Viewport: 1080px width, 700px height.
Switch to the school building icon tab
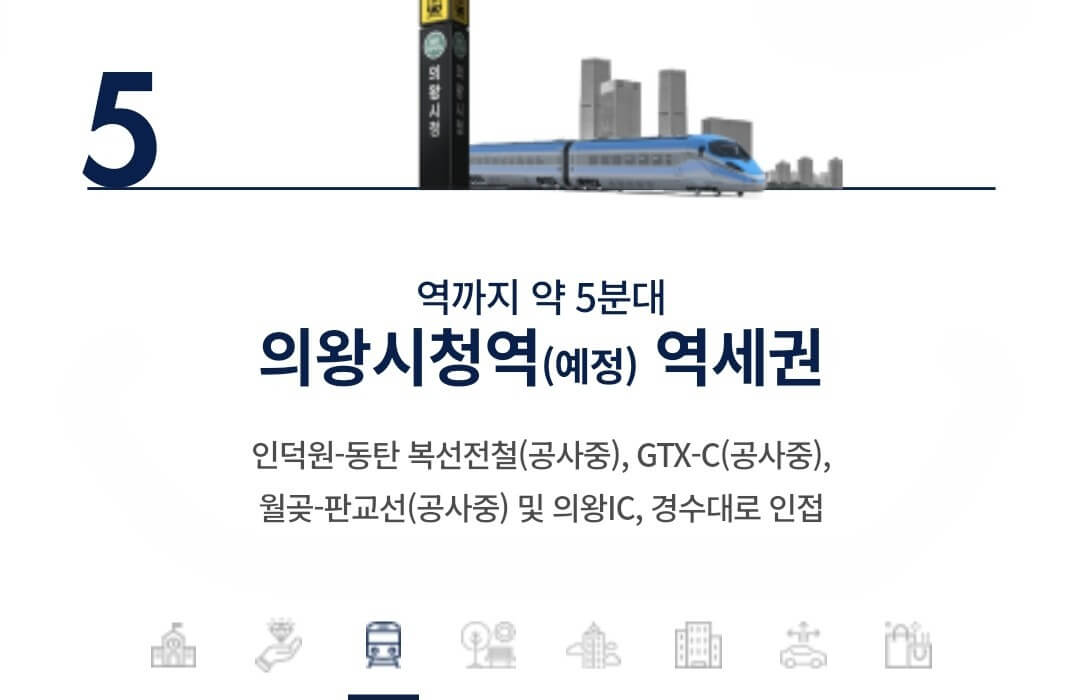coord(174,645)
